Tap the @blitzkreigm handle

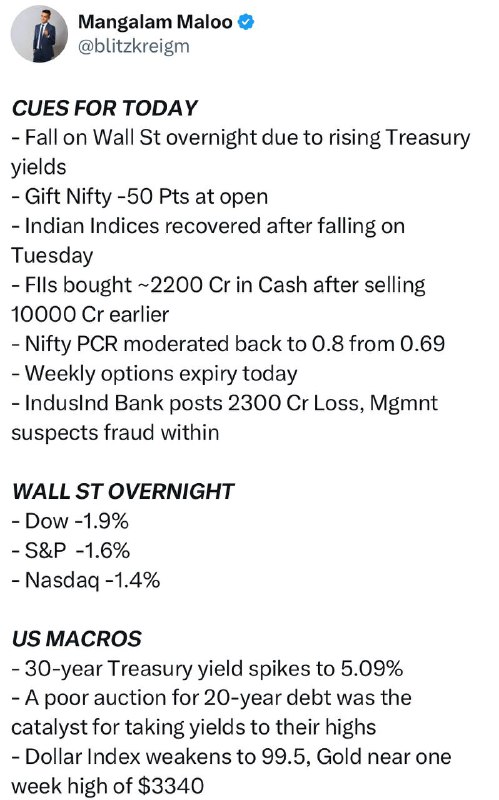pos(134,46)
